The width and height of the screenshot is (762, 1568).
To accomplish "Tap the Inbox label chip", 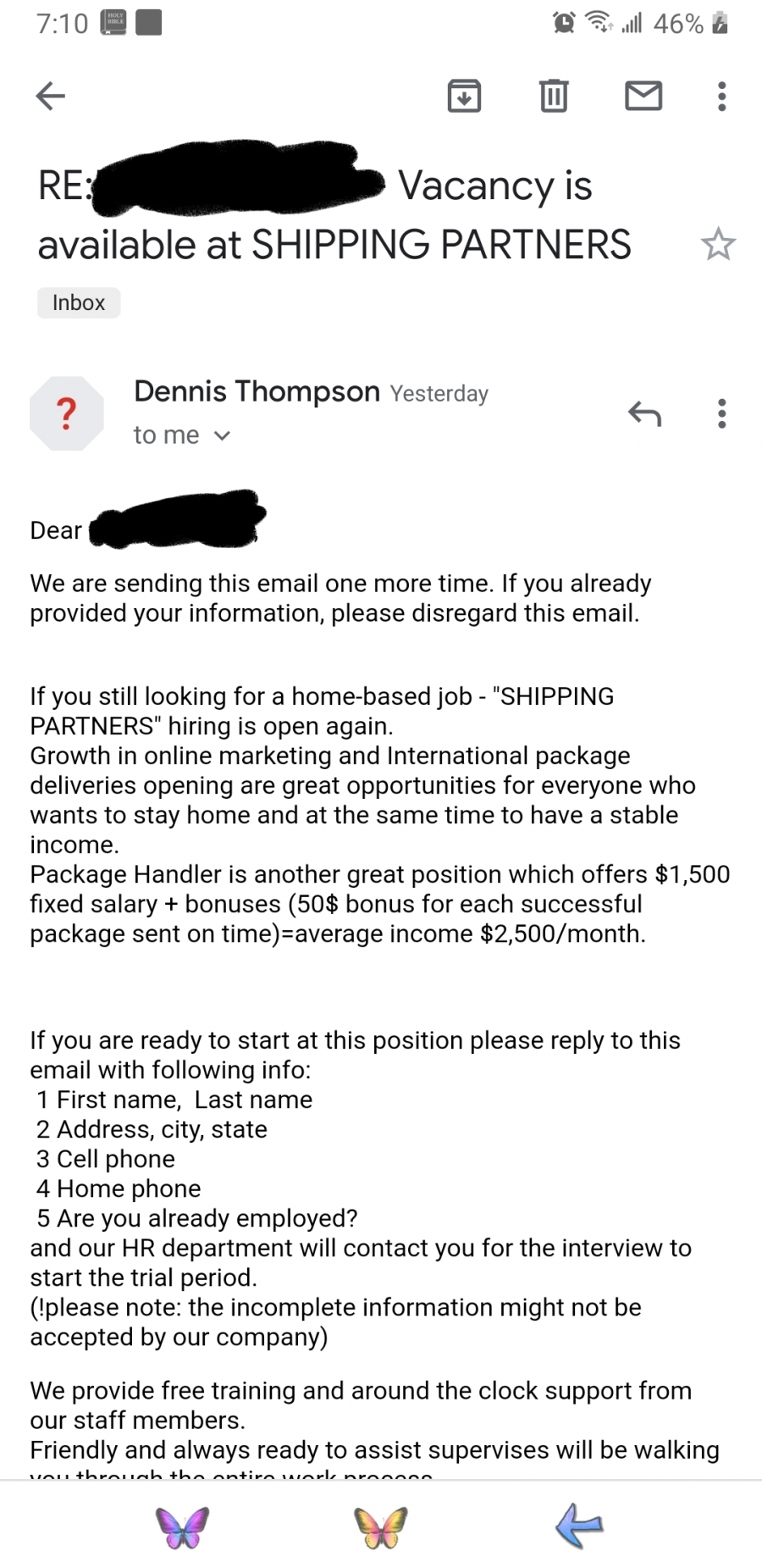I will tap(79, 302).
